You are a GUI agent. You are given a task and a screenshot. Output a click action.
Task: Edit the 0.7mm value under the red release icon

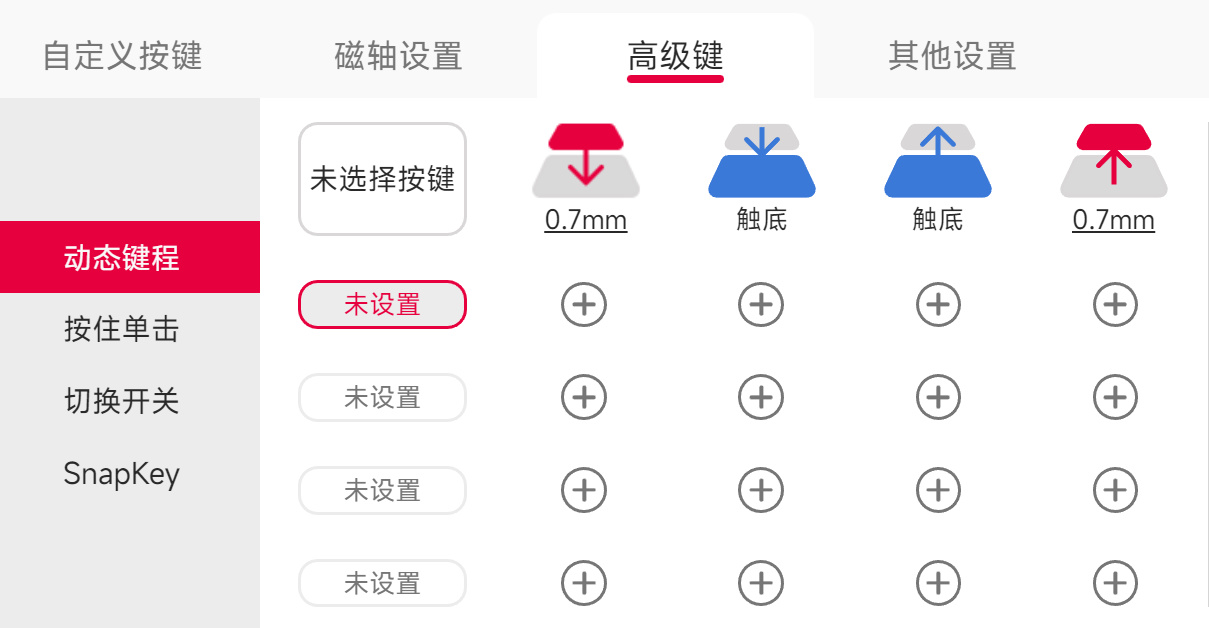coord(1113,220)
